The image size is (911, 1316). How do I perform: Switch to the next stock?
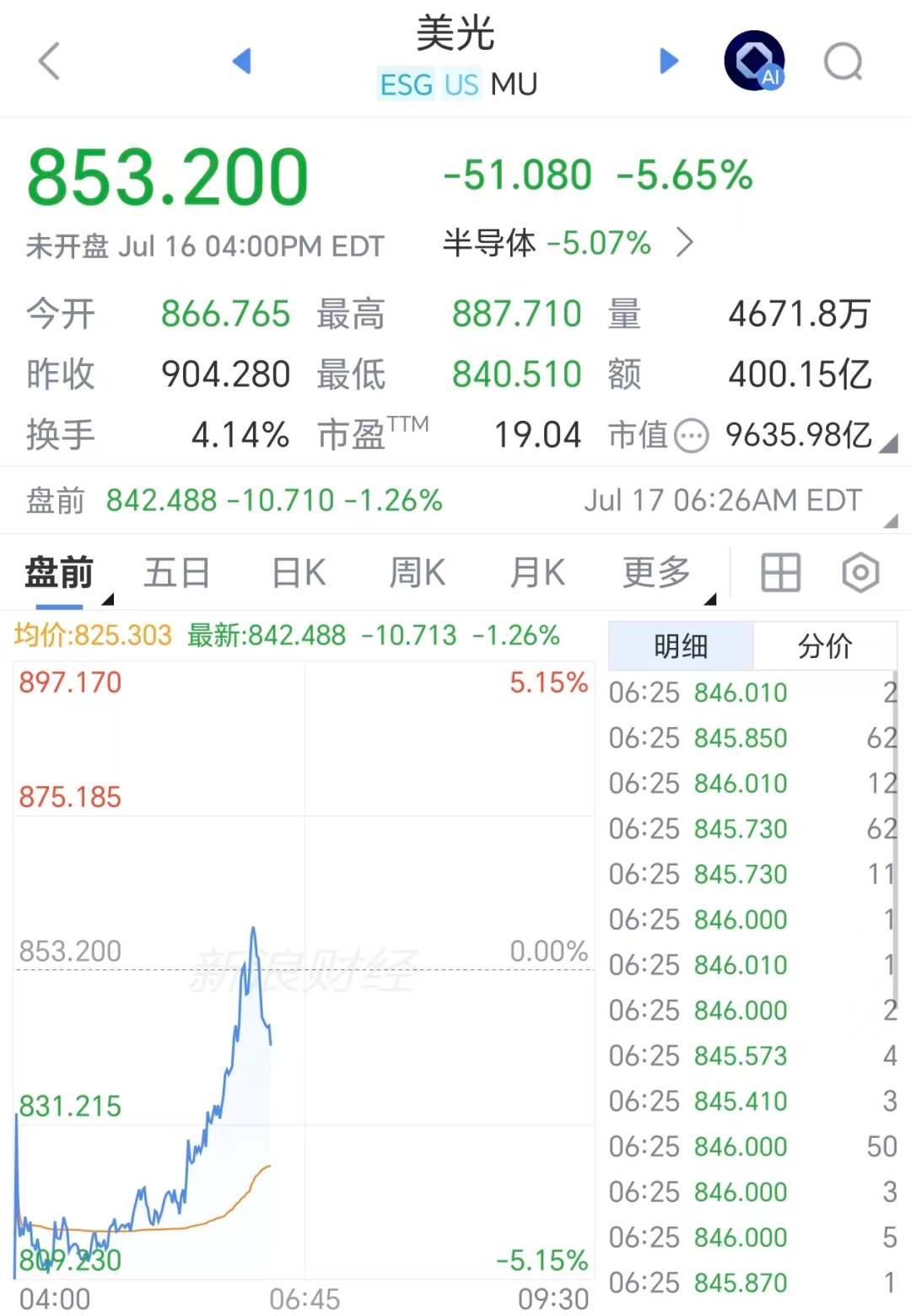point(669,61)
